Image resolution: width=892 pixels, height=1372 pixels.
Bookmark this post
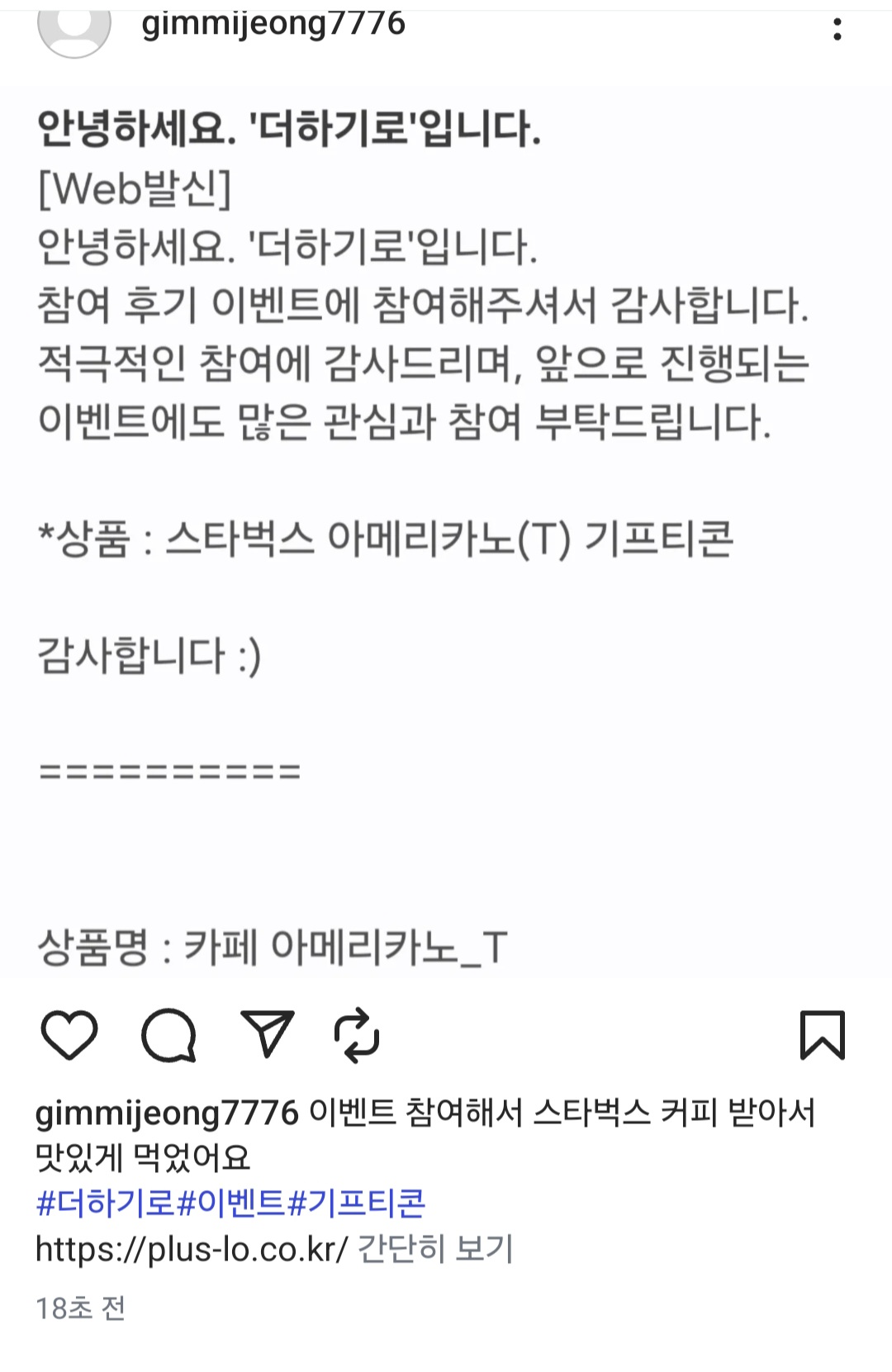point(822,1034)
